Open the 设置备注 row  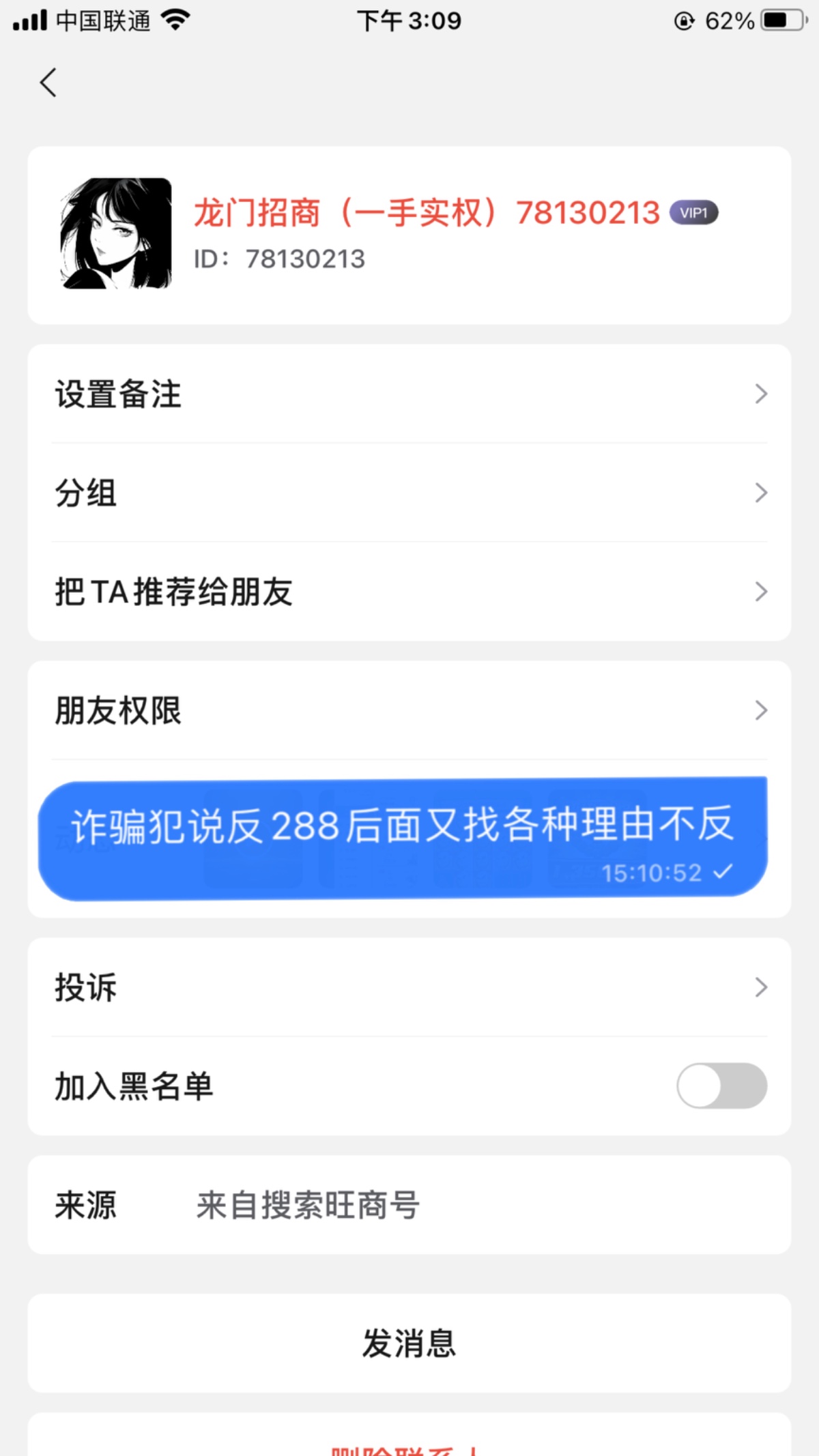(x=409, y=394)
